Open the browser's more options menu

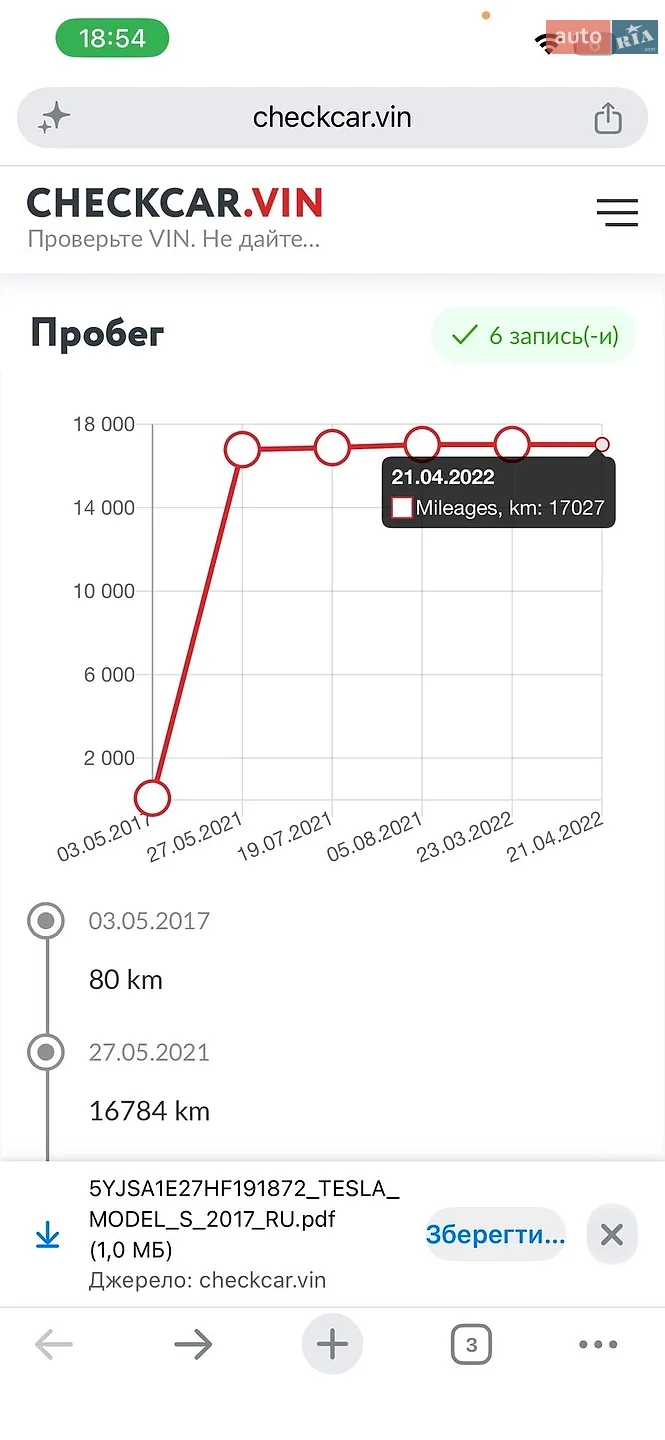coord(598,1345)
